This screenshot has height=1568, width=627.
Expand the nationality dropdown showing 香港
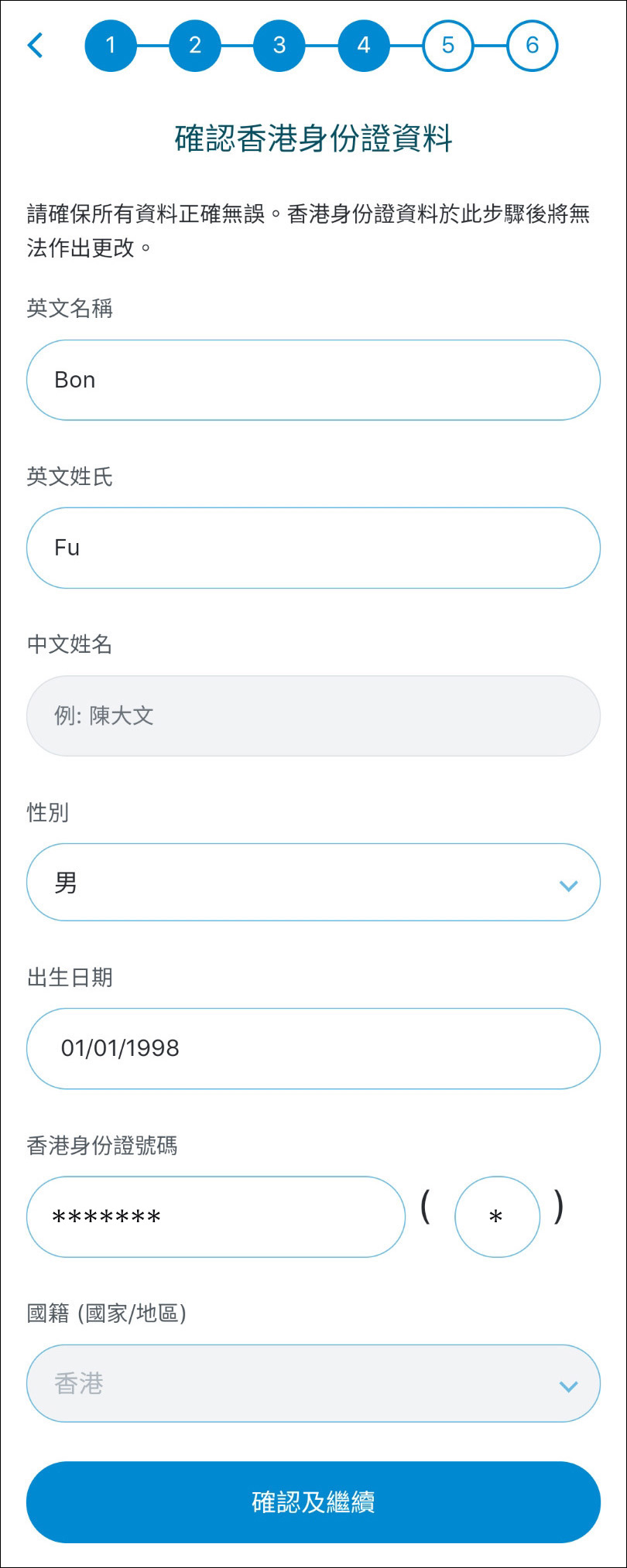coord(313,1384)
